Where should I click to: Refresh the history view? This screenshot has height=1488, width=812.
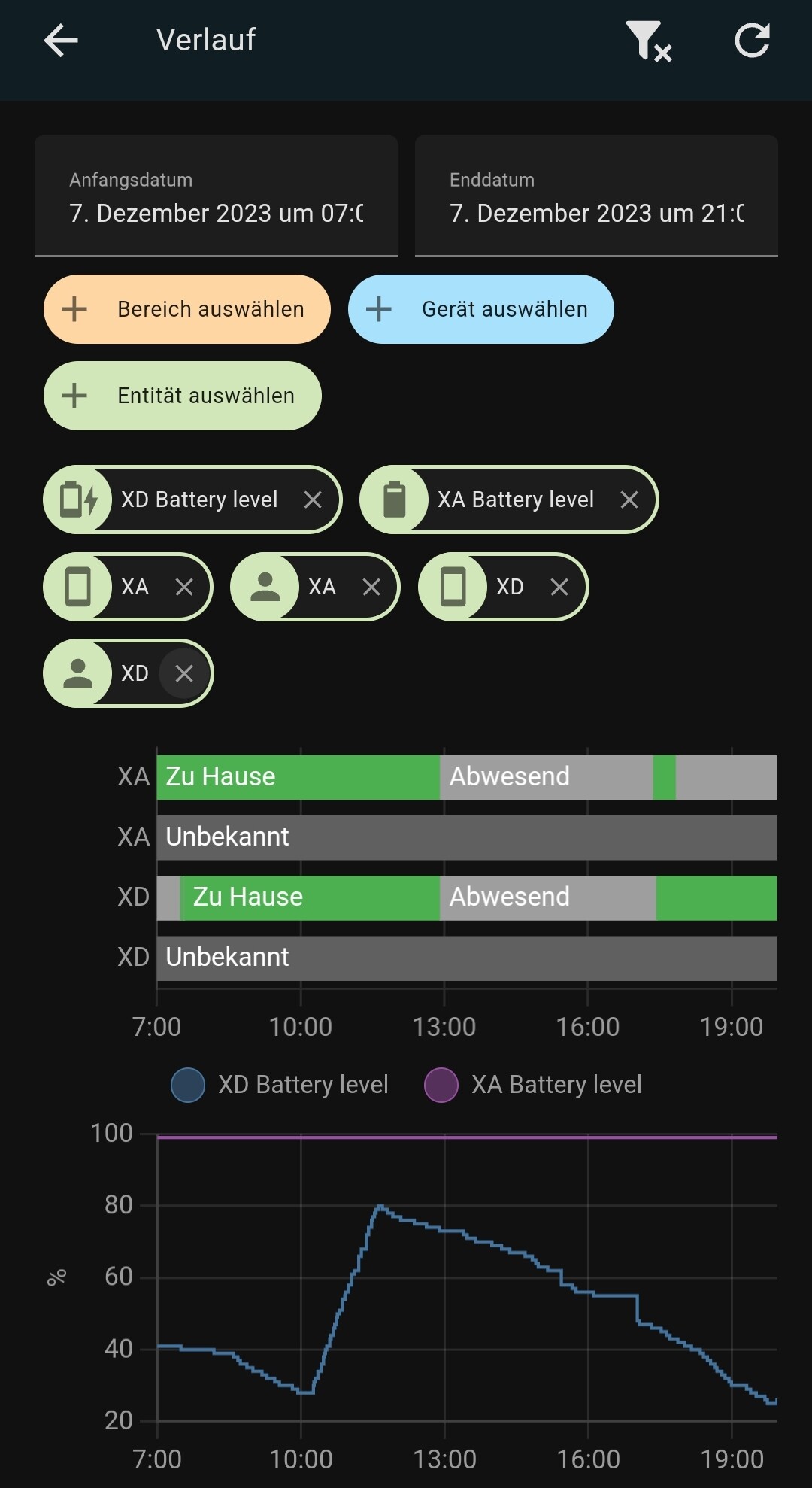752,41
